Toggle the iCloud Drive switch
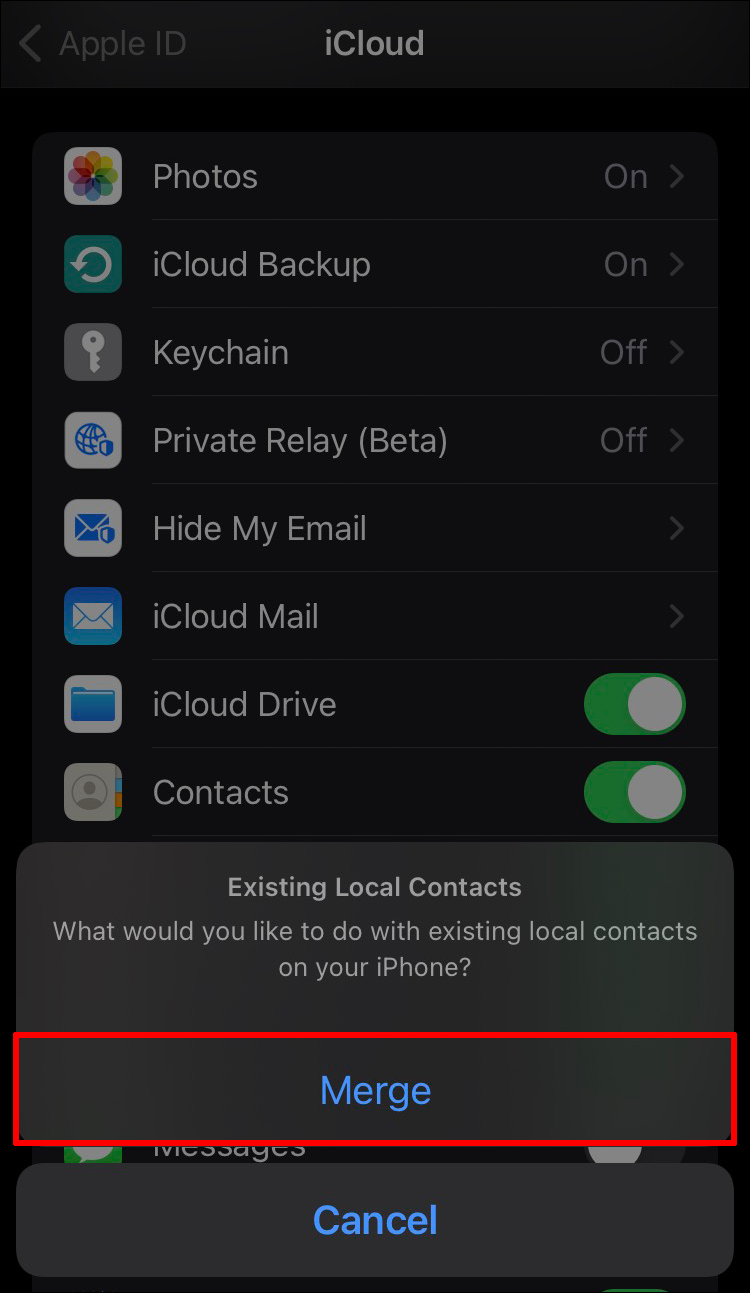Screen dimensions: 750x1293 point(634,704)
